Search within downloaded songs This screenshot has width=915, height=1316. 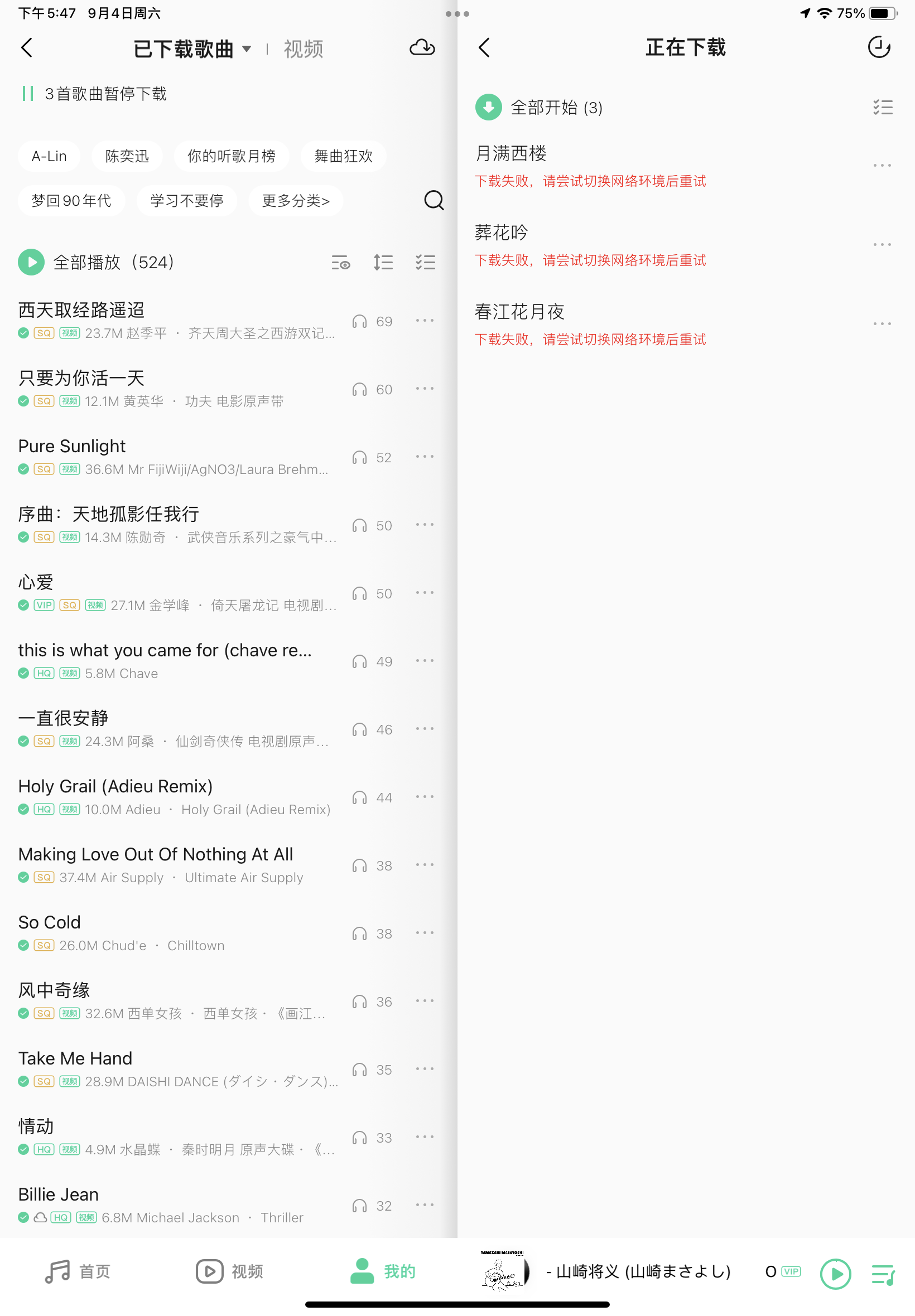click(x=434, y=201)
